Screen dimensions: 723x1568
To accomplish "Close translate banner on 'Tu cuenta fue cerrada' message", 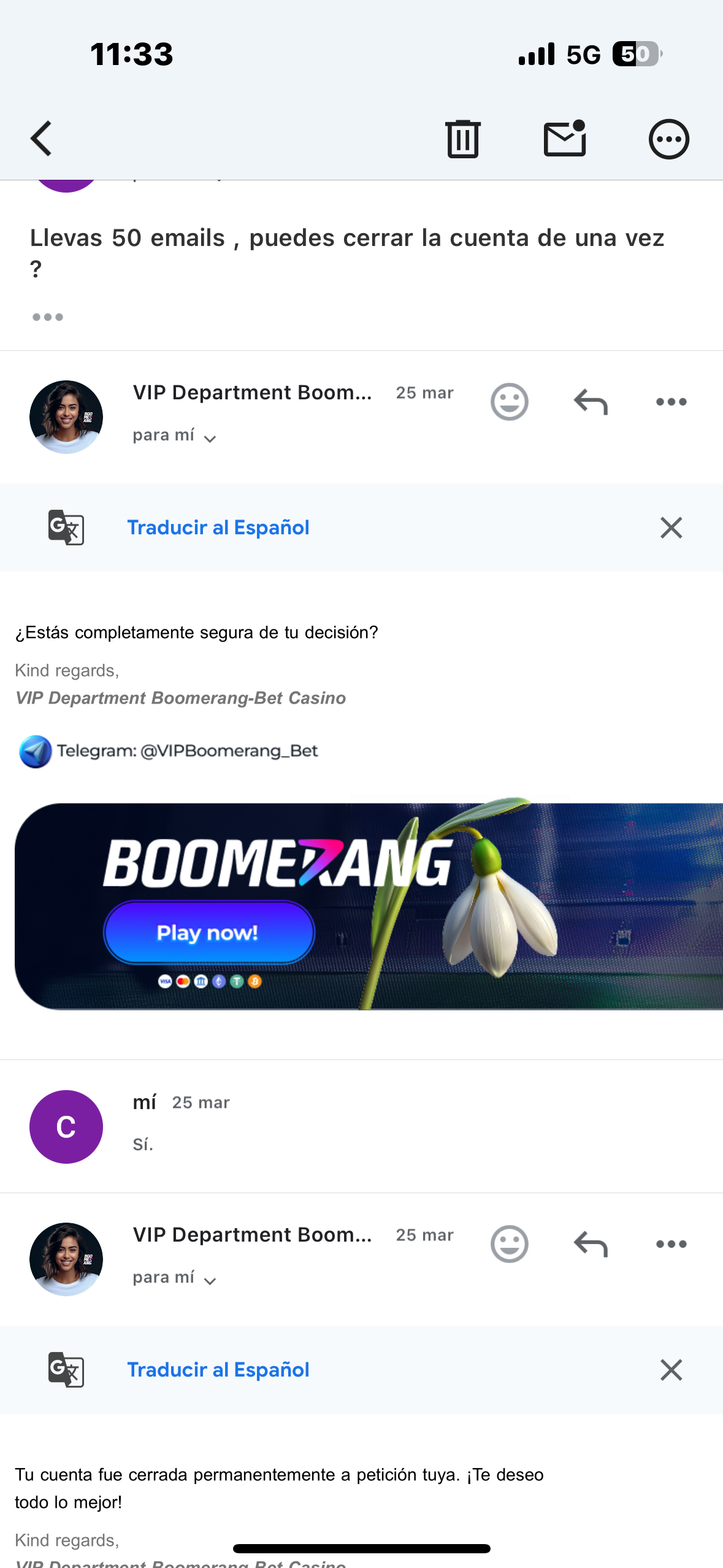I will pos(671,1370).
